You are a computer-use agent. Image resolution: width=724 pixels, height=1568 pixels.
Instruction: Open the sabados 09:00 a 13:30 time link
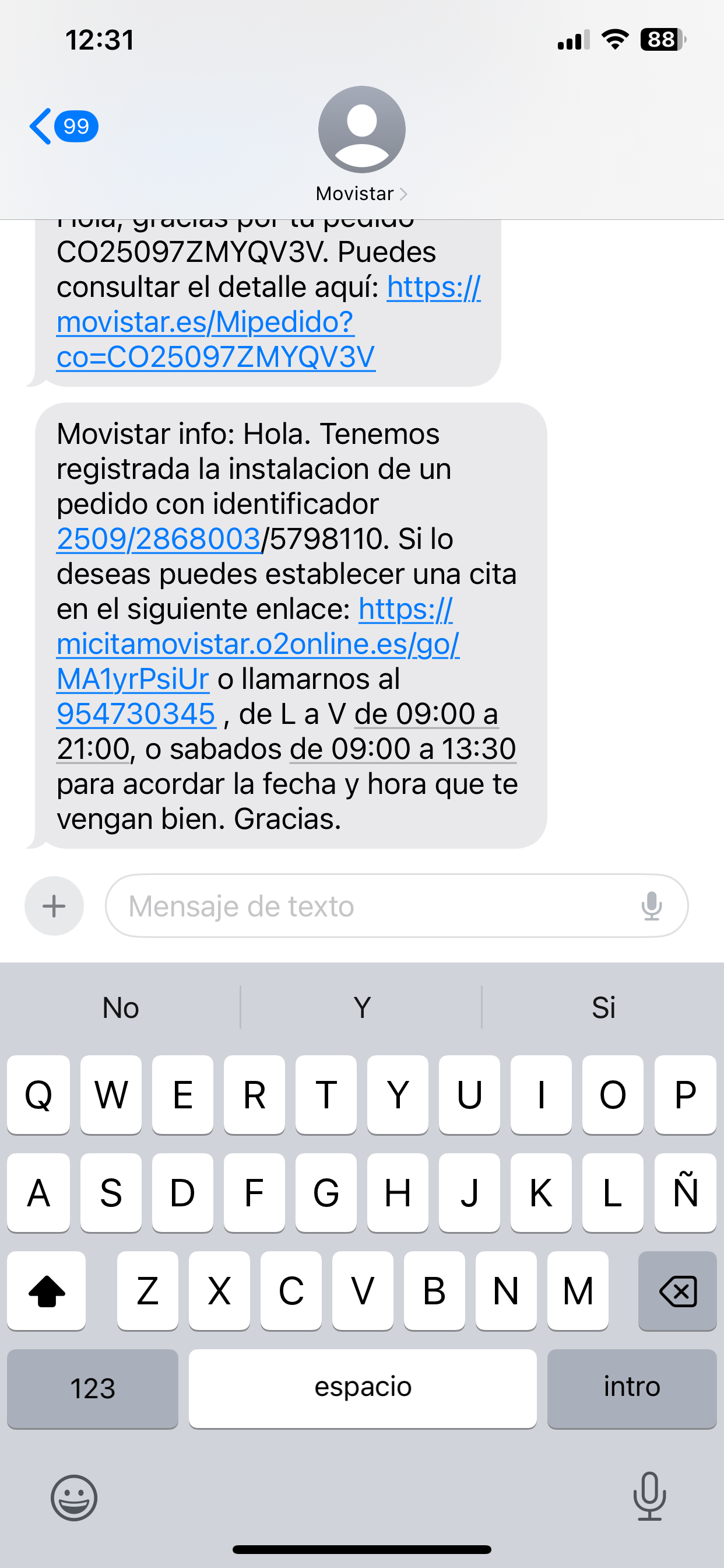click(403, 750)
